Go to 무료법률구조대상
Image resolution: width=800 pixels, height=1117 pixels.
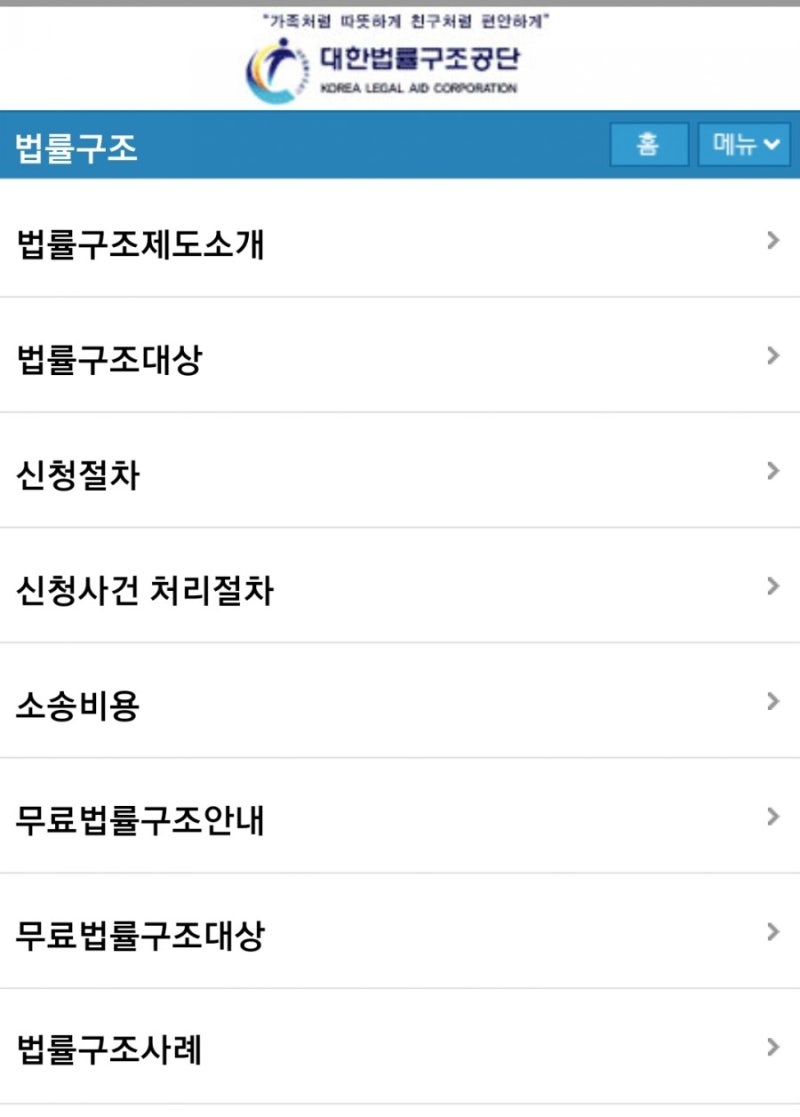(x=400, y=932)
